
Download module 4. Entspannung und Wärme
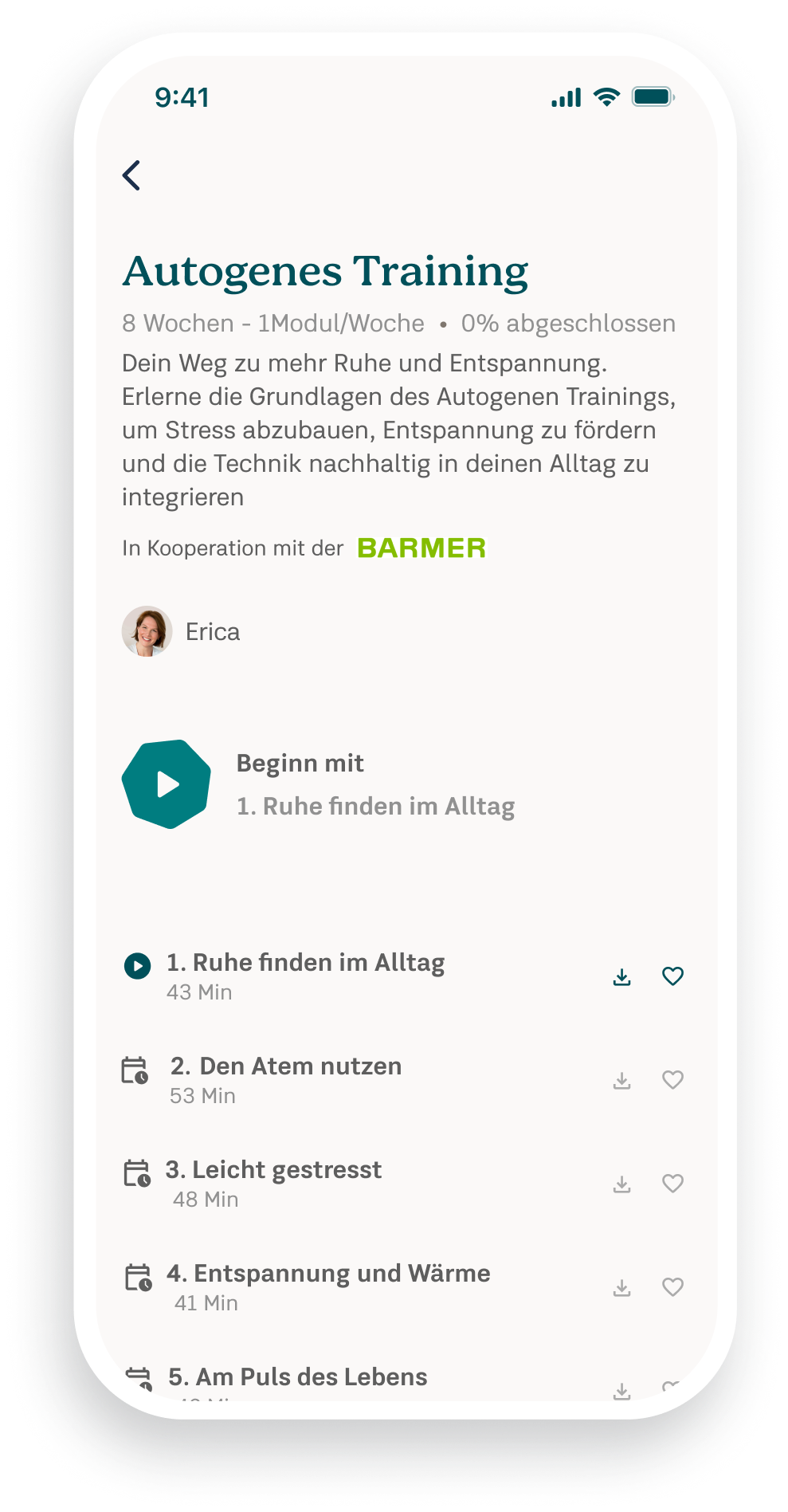click(622, 1288)
